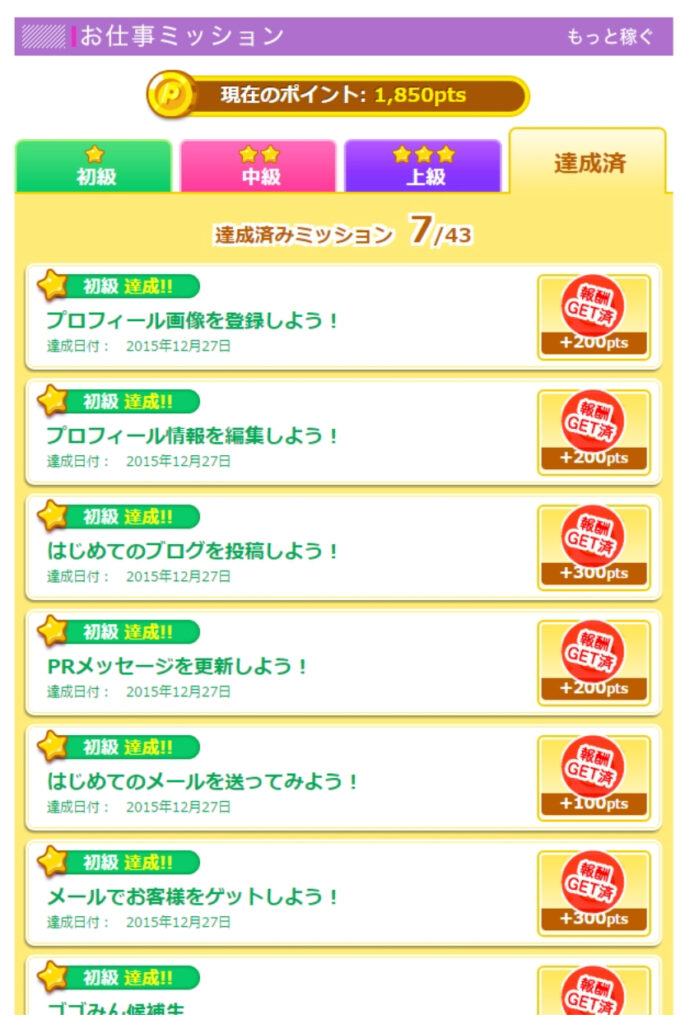Switch to the 上級 tab

[422, 167]
